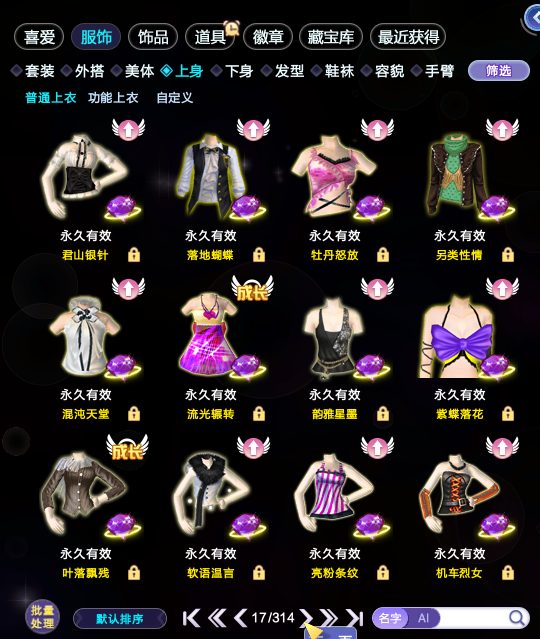540x639 pixels.
Task: Show 最近获得 items
Action: click(x=408, y=37)
